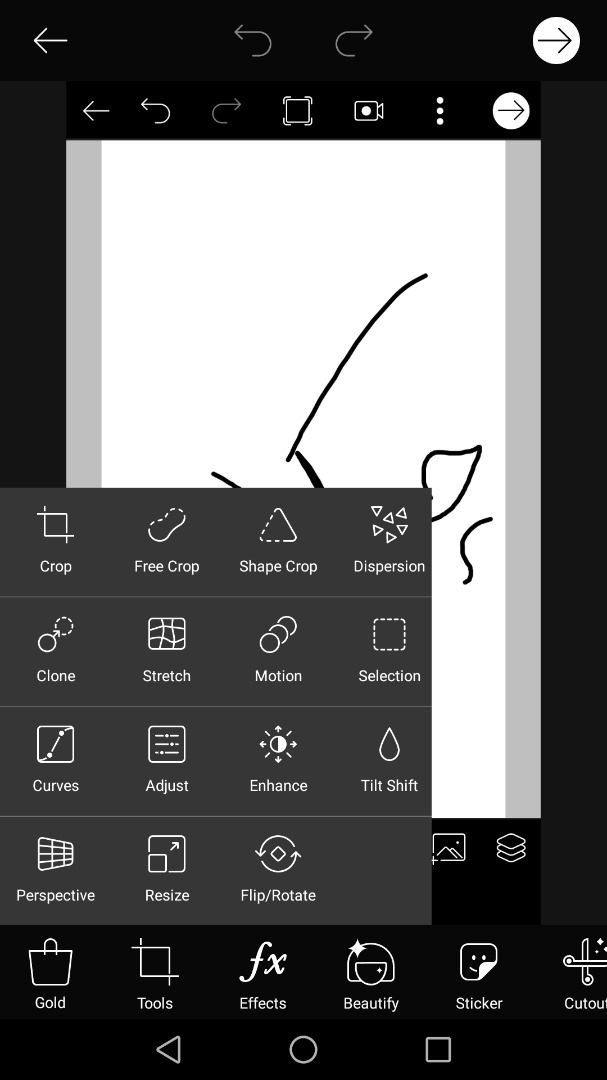Close the Tools menu via Tools button
Viewport: 607px width, 1080px height.
(x=155, y=974)
